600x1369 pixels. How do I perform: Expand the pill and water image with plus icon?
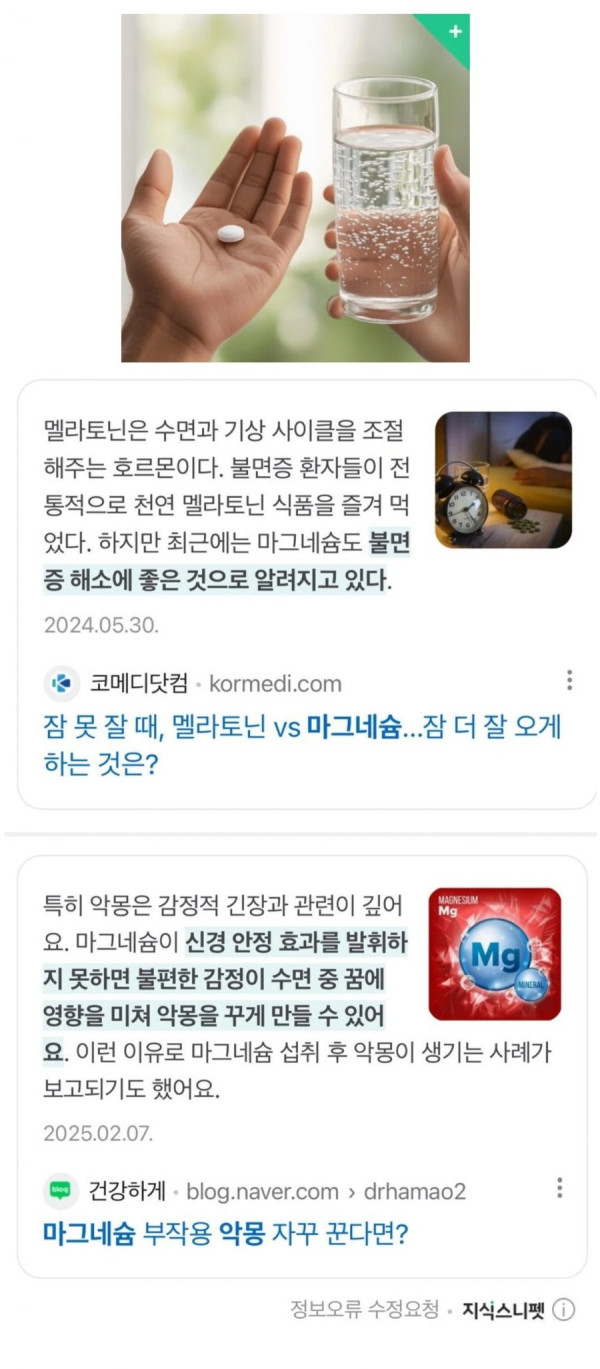point(455,32)
